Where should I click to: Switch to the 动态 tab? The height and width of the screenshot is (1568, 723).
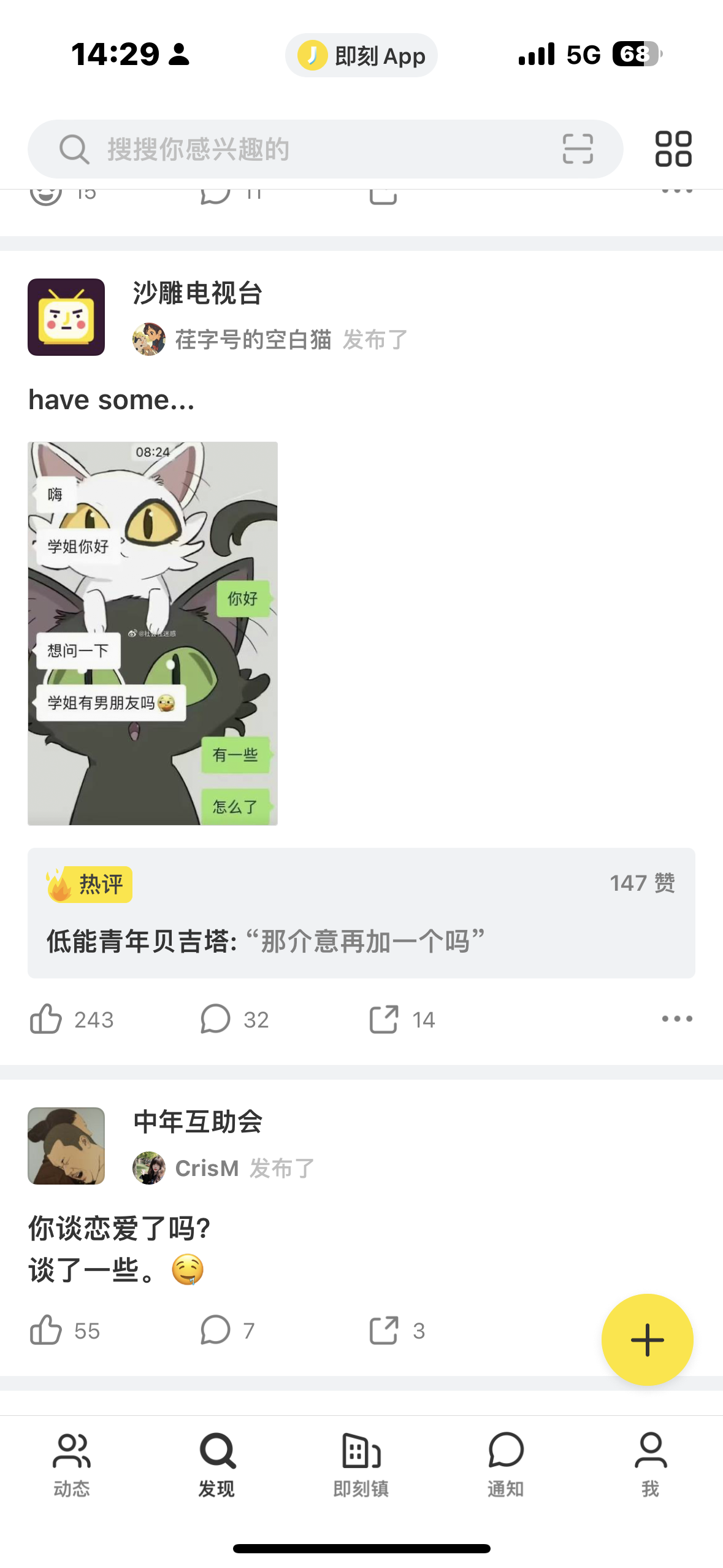[72, 1465]
